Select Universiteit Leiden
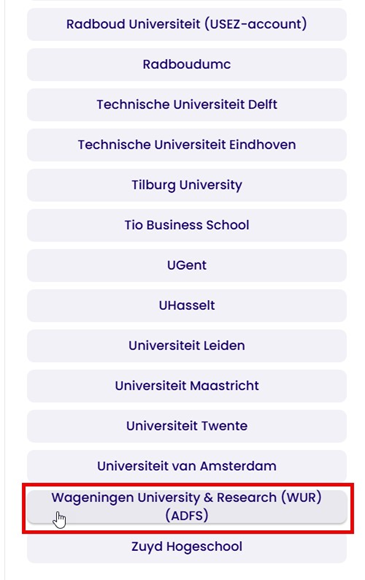Image resolution: width=365 pixels, height=580 pixels. (x=187, y=346)
